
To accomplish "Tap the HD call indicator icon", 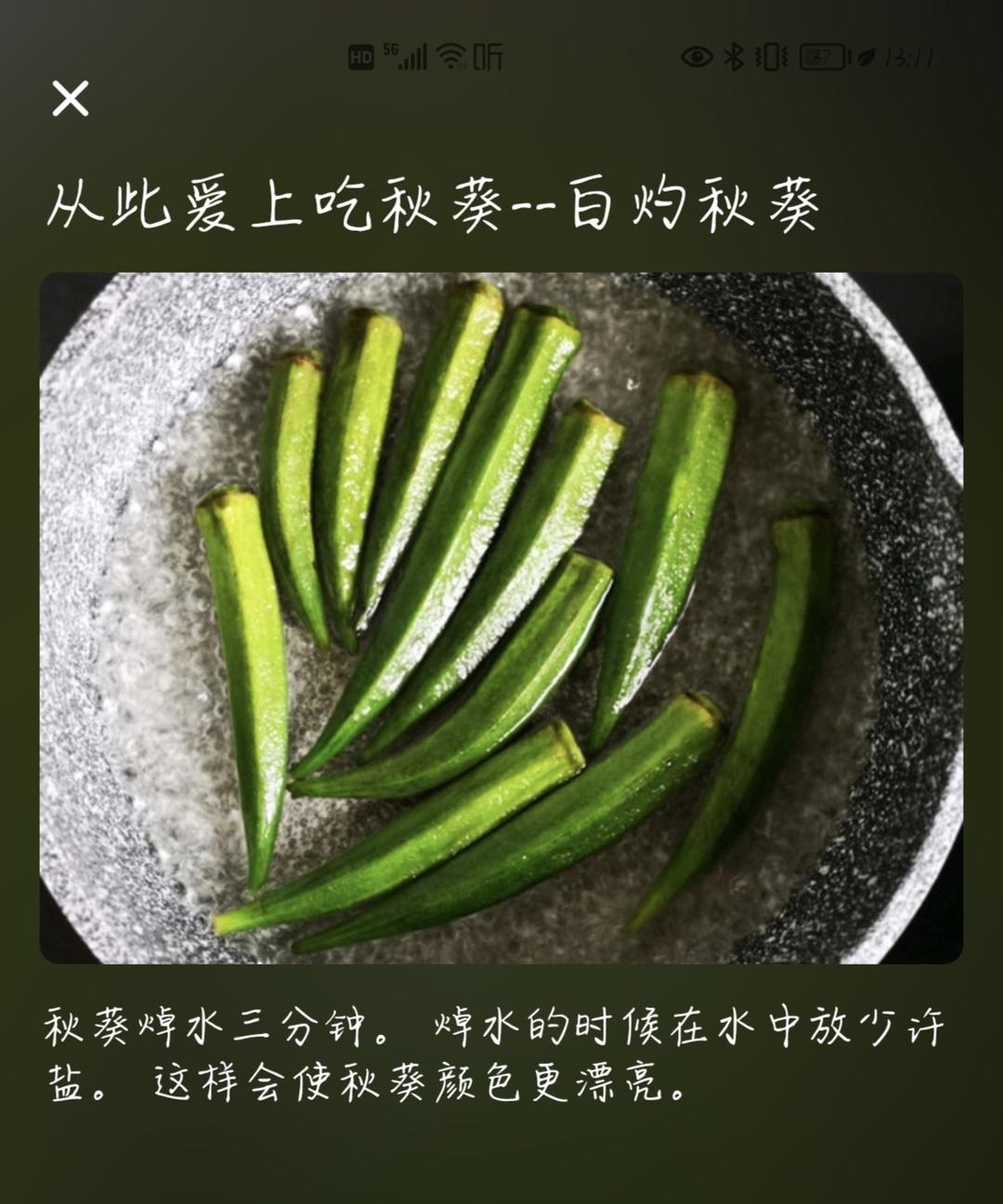I will pyautogui.click(x=363, y=58).
